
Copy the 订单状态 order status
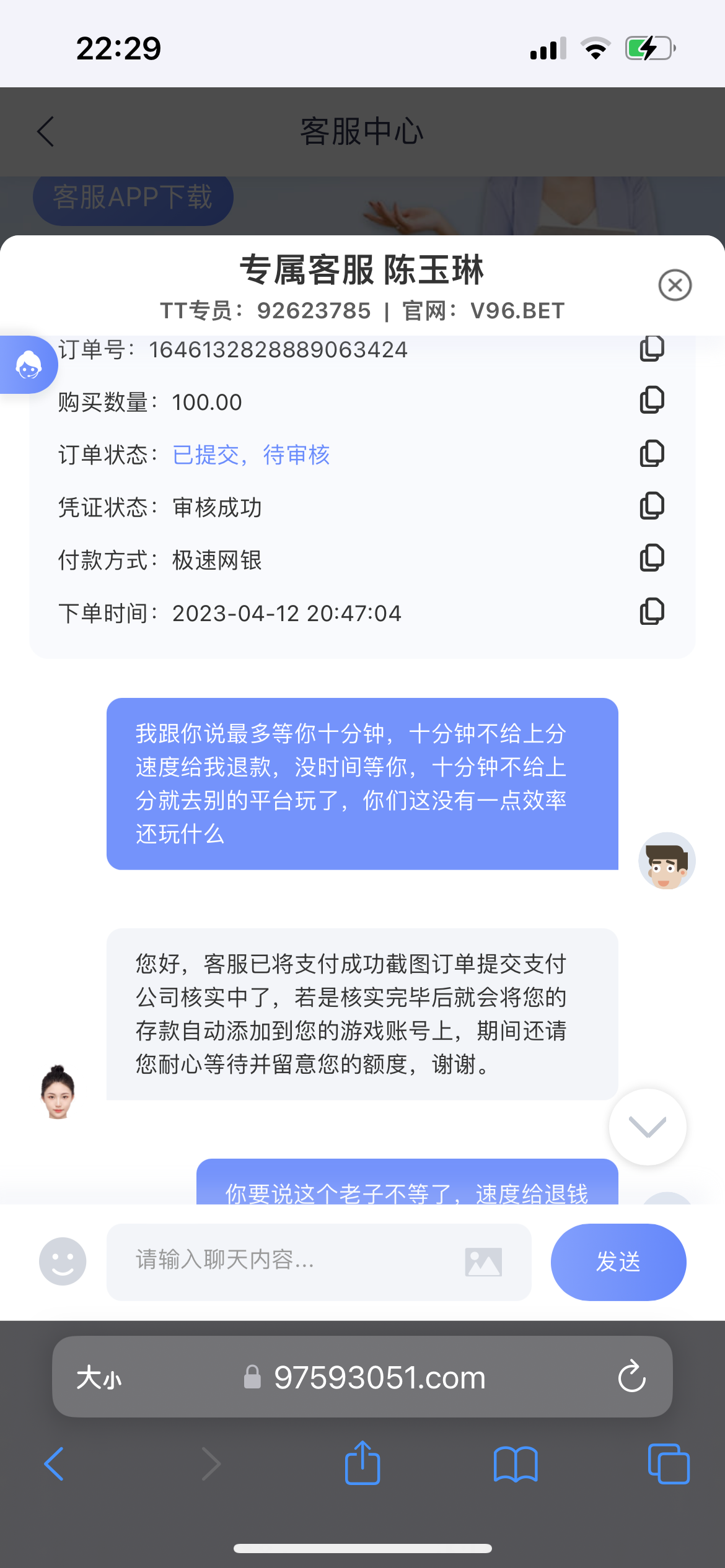click(652, 453)
